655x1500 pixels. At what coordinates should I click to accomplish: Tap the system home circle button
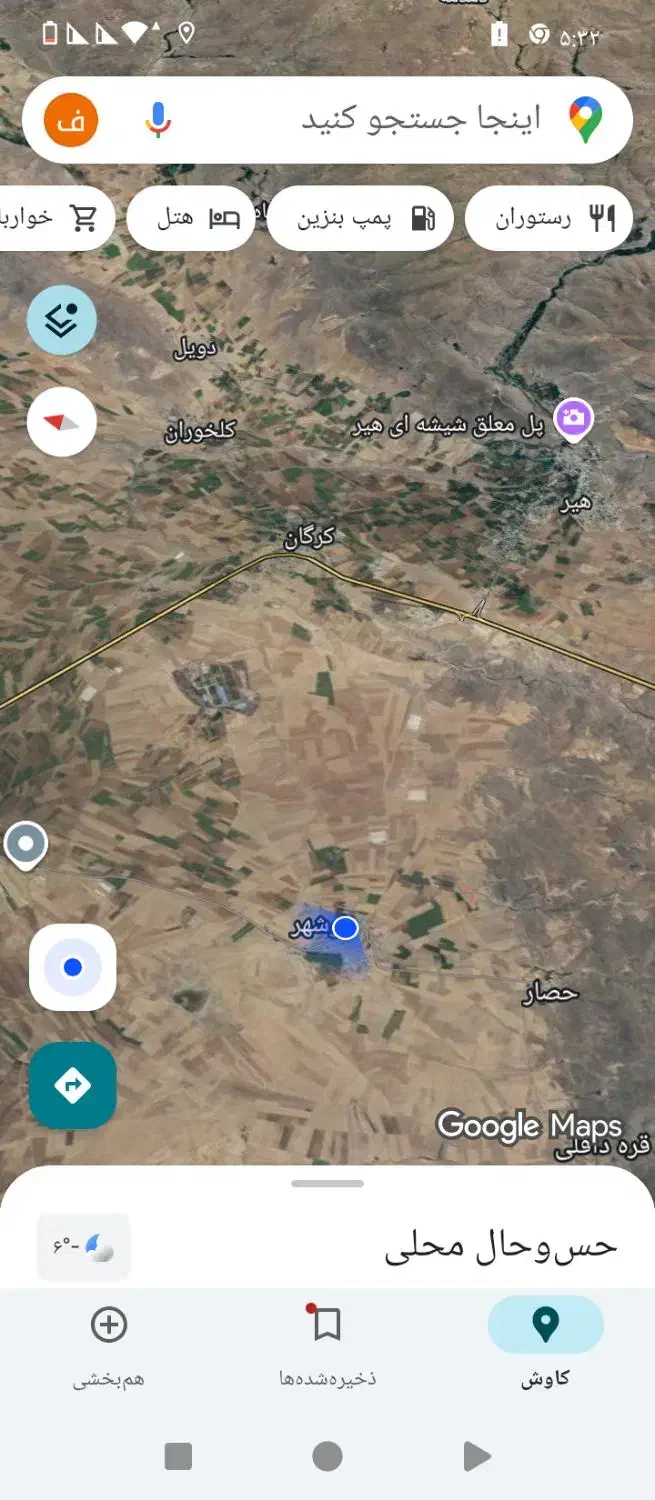(x=327, y=1456)
